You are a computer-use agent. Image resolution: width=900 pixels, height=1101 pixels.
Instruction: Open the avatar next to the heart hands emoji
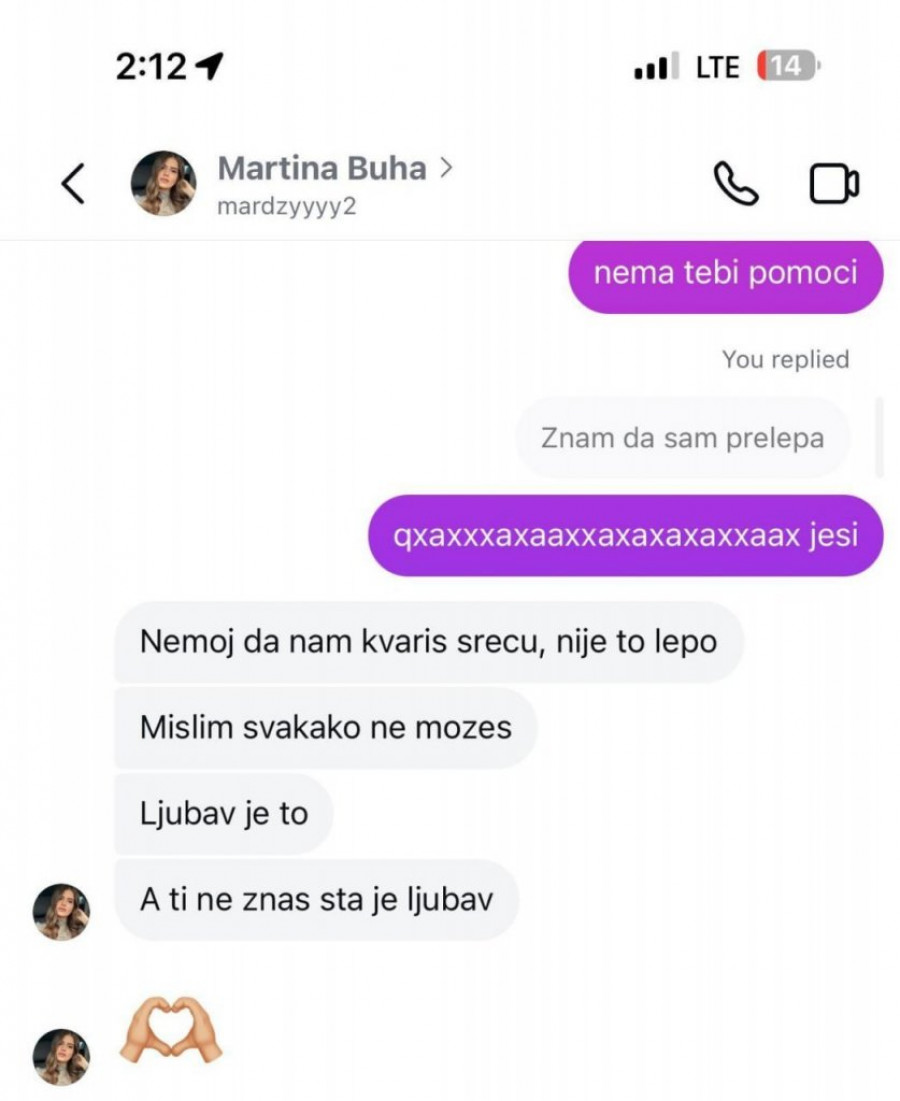coord(62,1057)
